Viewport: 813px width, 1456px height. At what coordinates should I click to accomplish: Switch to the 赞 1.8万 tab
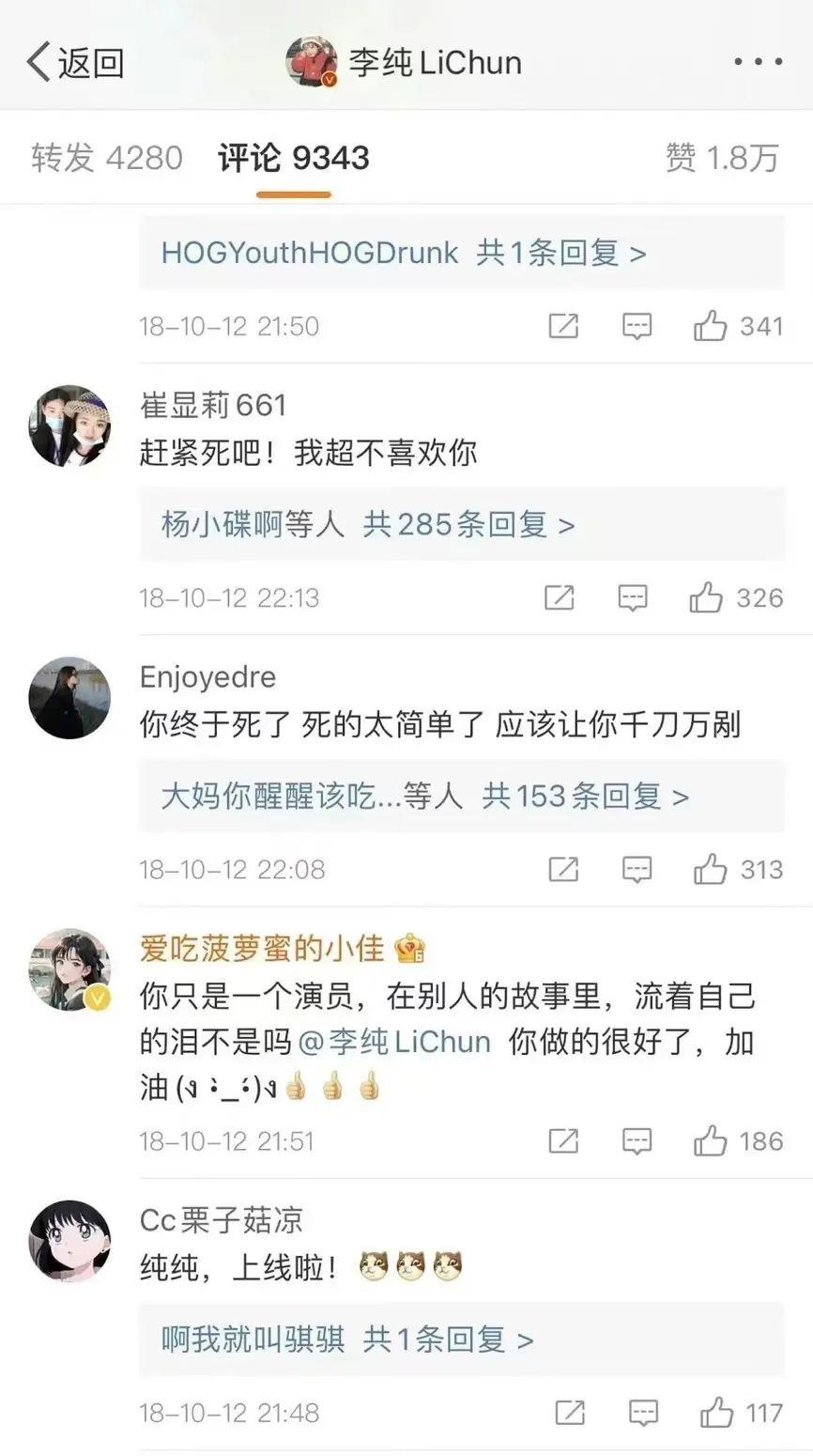[x=722, y=158]
